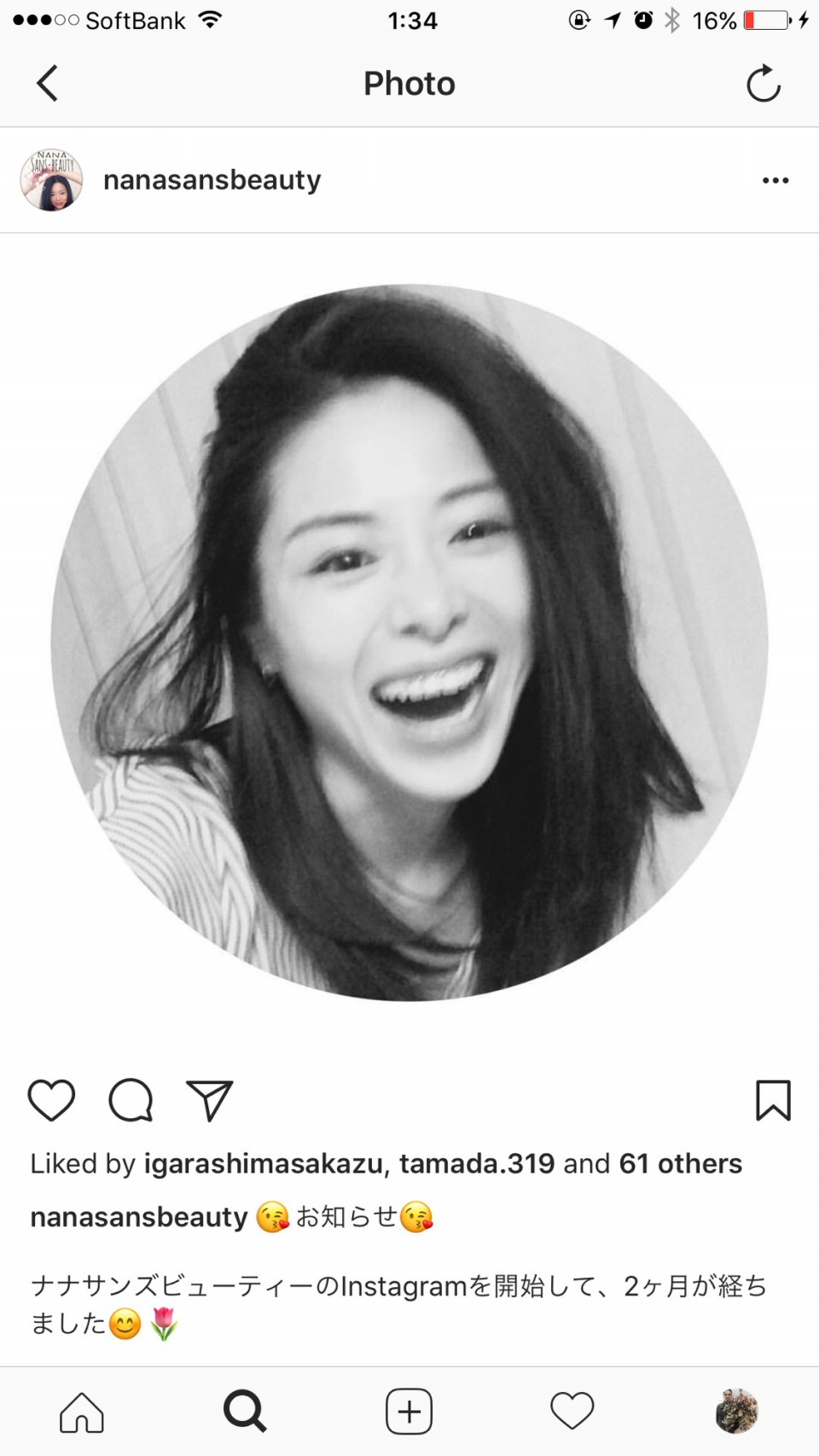Switch to the Home tab
This screenshot has height=1456, width=819.
[82, 1412]
